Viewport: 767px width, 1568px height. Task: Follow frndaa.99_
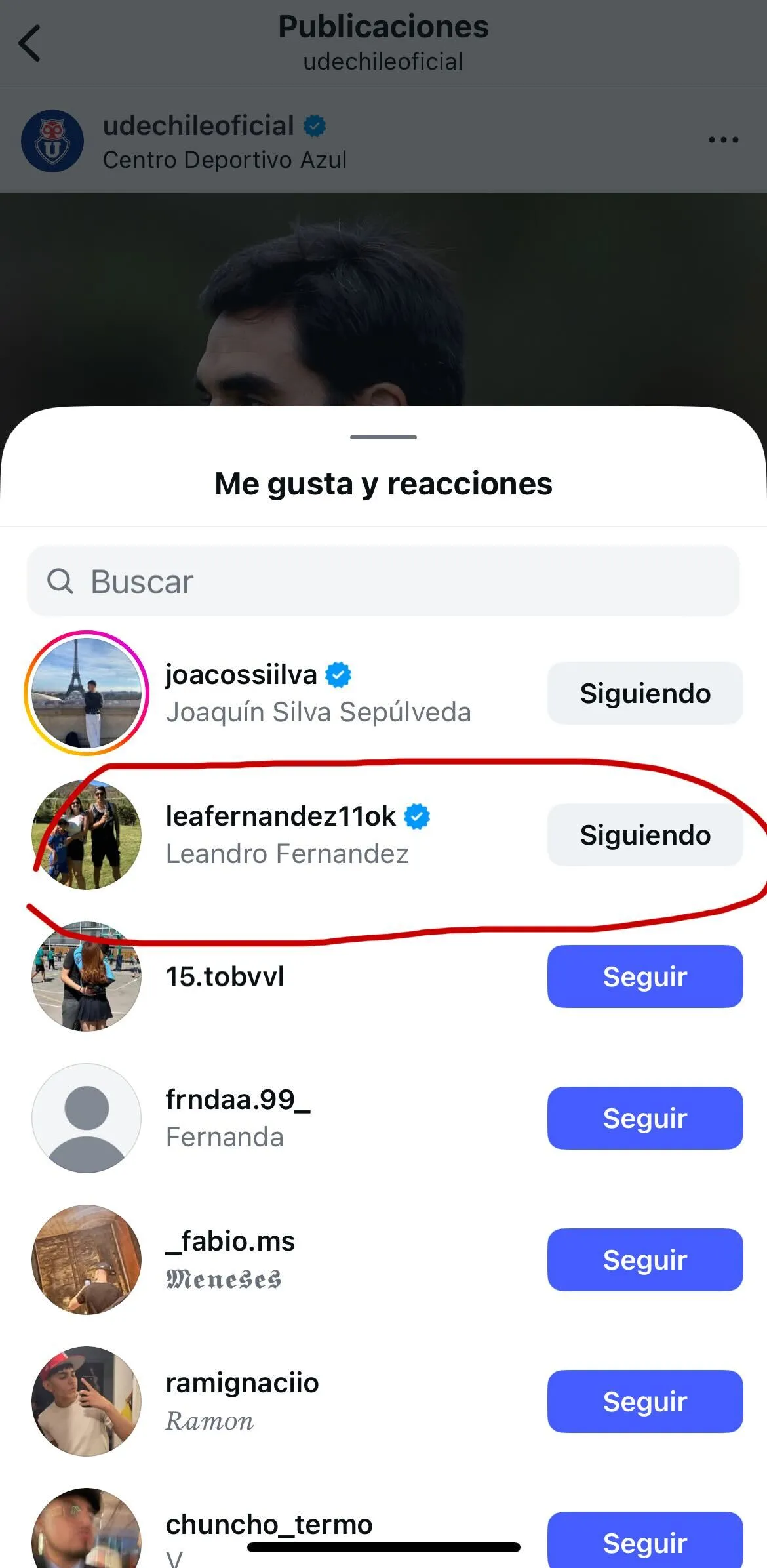tap(644, 1118)
